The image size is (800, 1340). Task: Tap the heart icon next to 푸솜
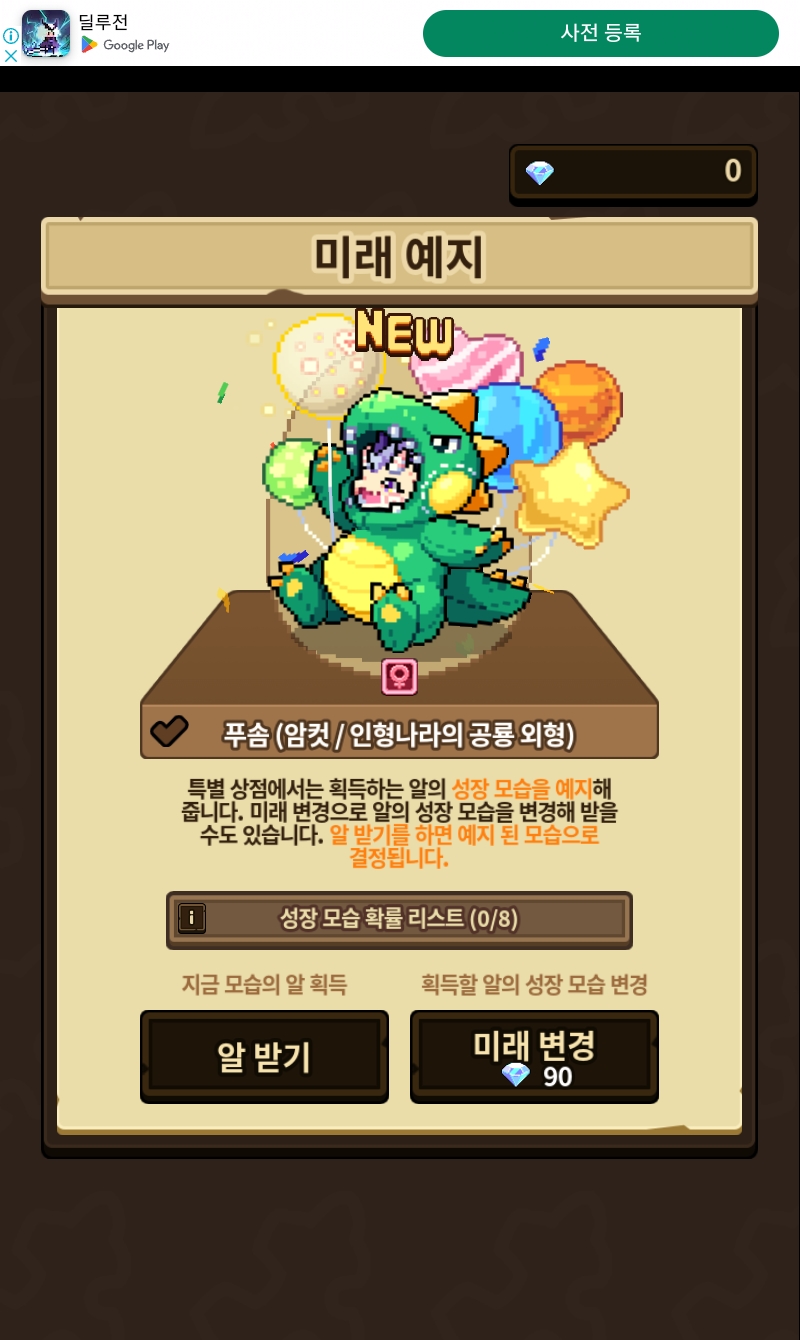(169, 733)
